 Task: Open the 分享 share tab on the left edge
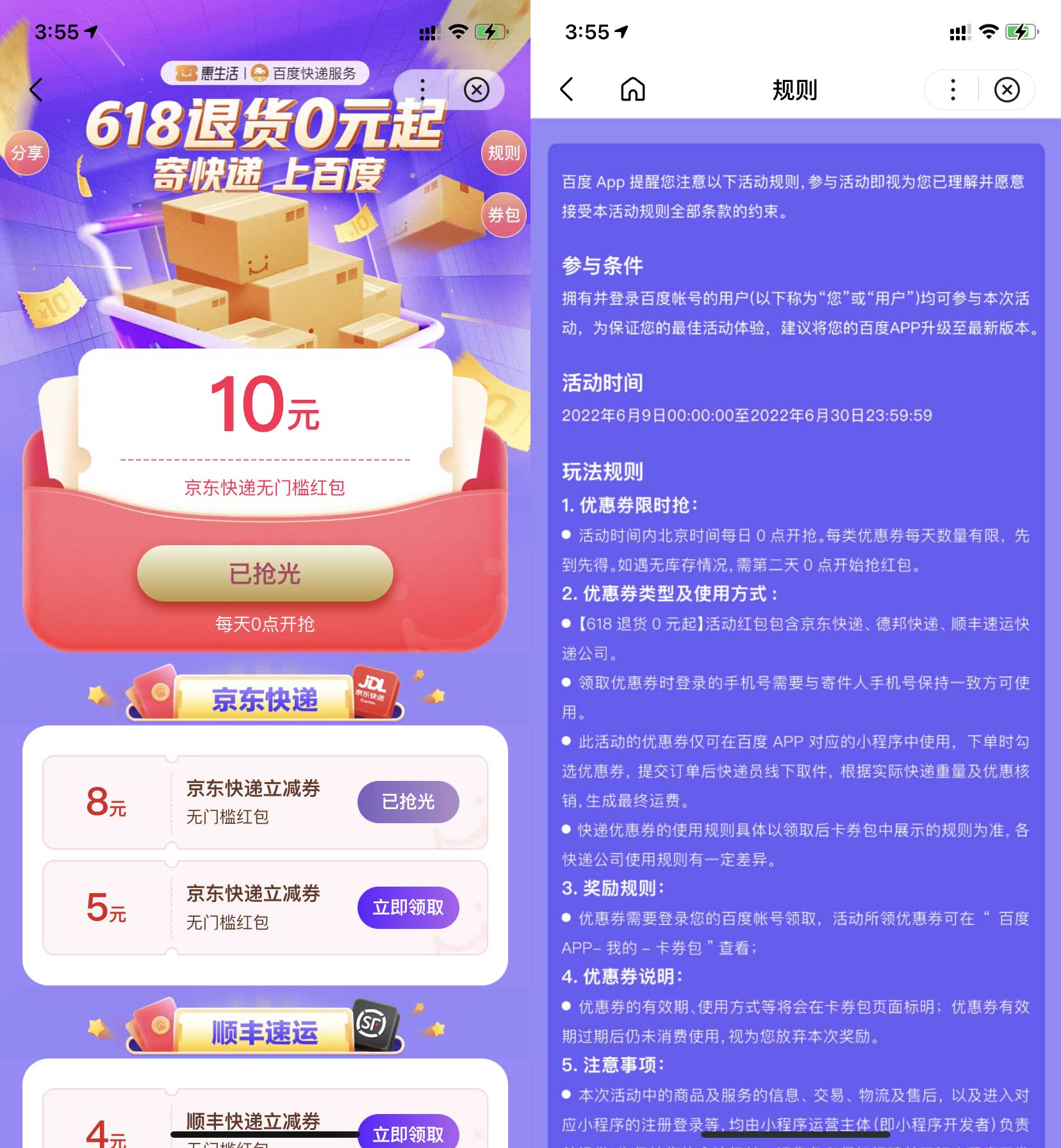pyautogui.click(x=27, y=152)
